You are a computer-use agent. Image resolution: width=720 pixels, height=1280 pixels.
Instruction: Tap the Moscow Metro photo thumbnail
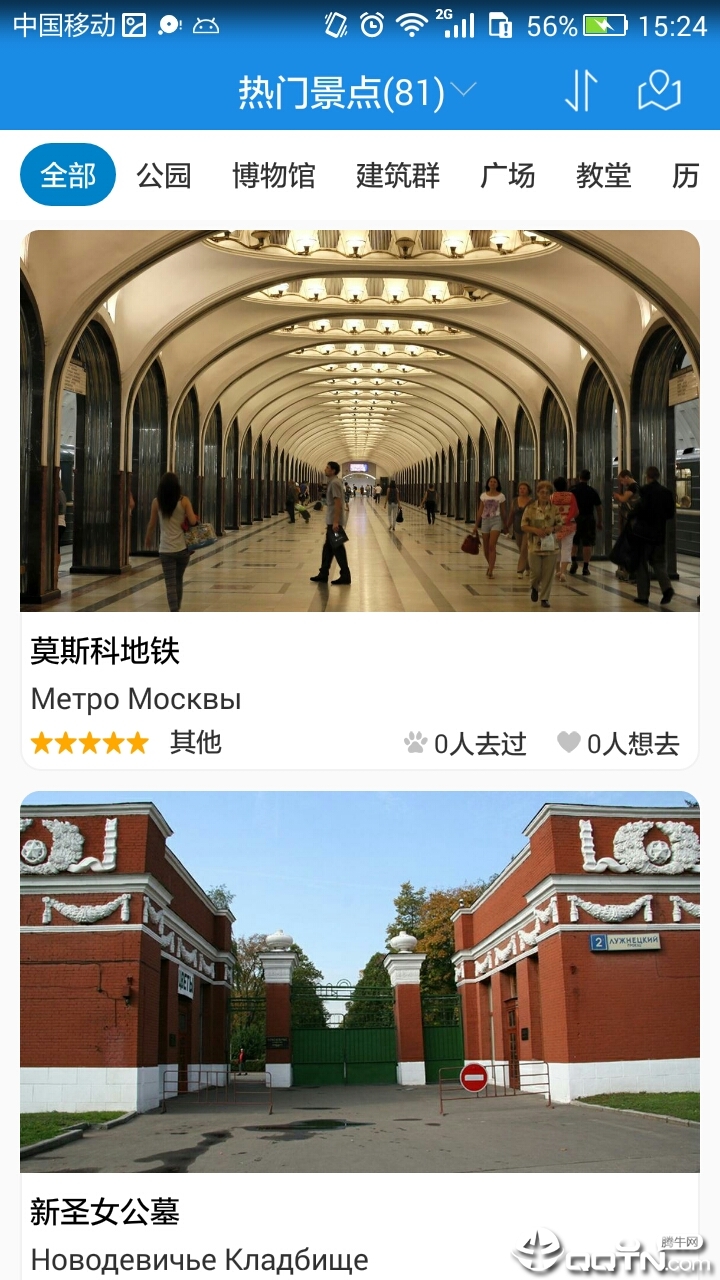[x=360, y=420]
